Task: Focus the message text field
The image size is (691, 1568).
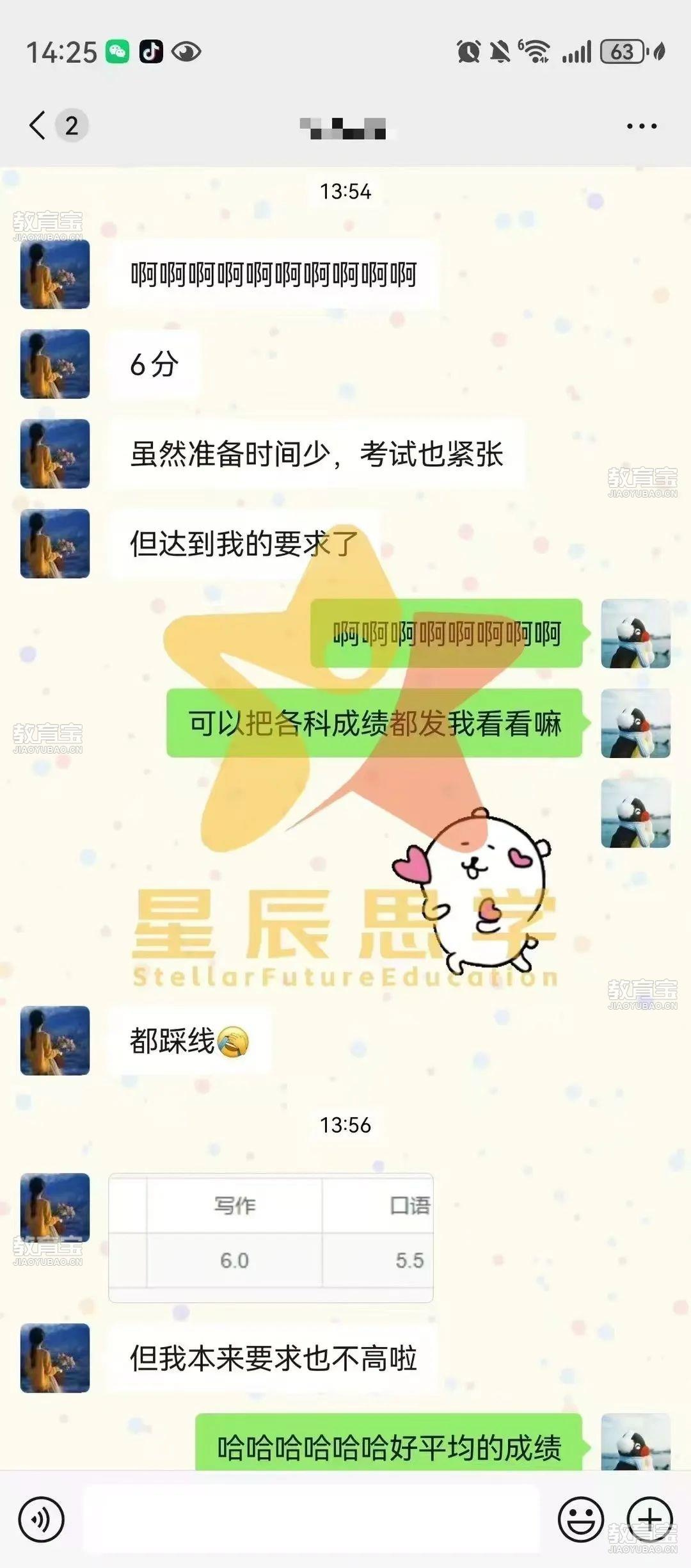Action: click(x=312, y=1519)
